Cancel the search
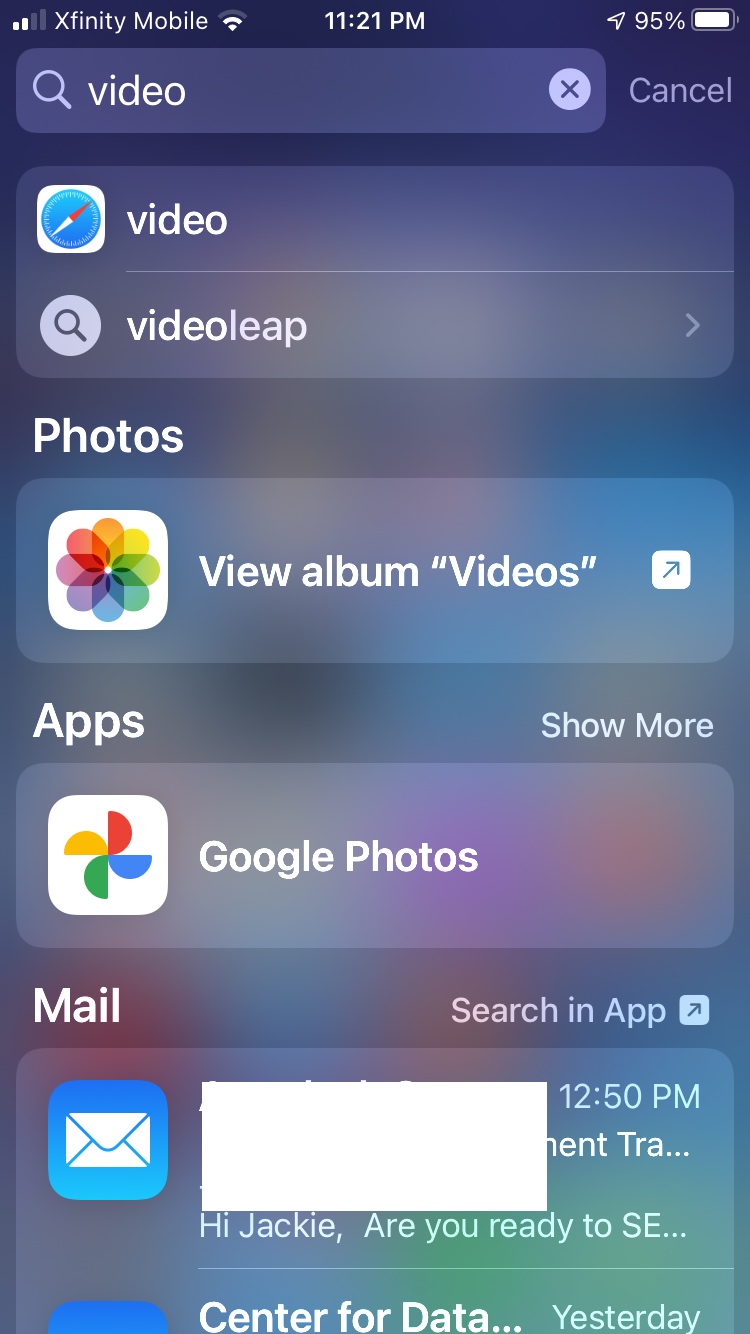This screenshot has width=750, height=1334. [680, 91]
